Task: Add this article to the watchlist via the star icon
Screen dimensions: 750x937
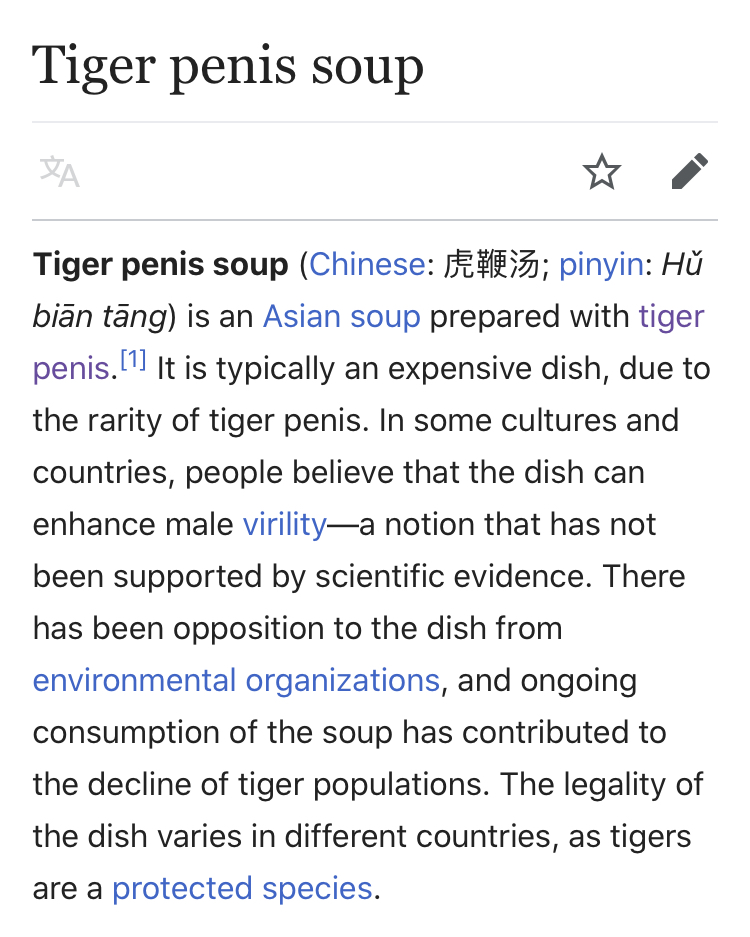Action: (601, 172)
